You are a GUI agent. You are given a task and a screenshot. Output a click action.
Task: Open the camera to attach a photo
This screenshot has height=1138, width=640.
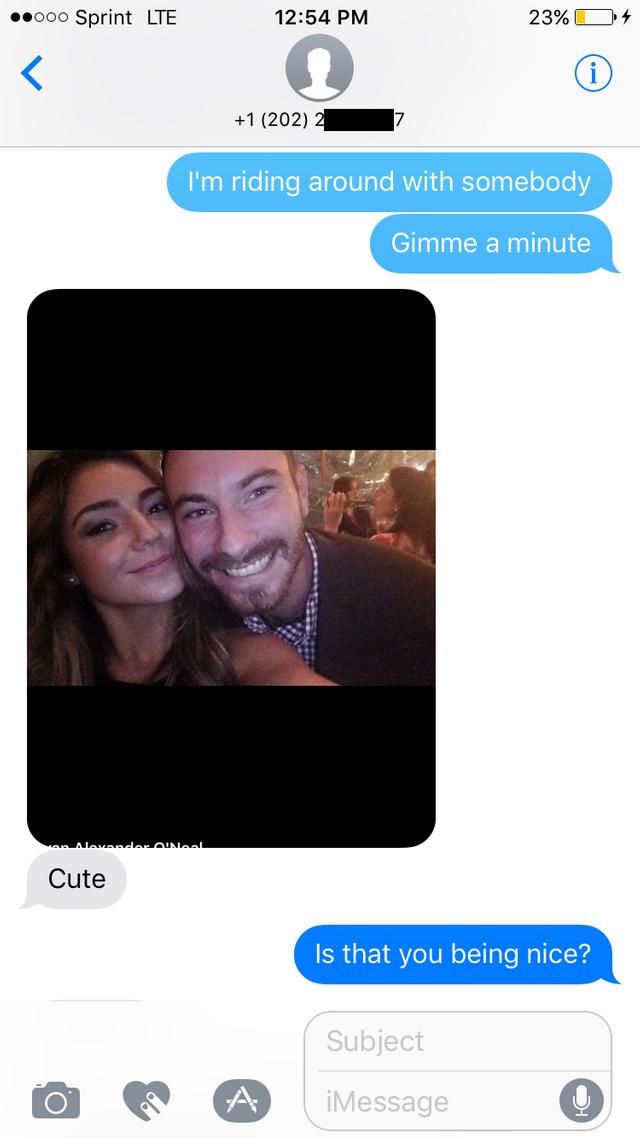[56, 1100]
